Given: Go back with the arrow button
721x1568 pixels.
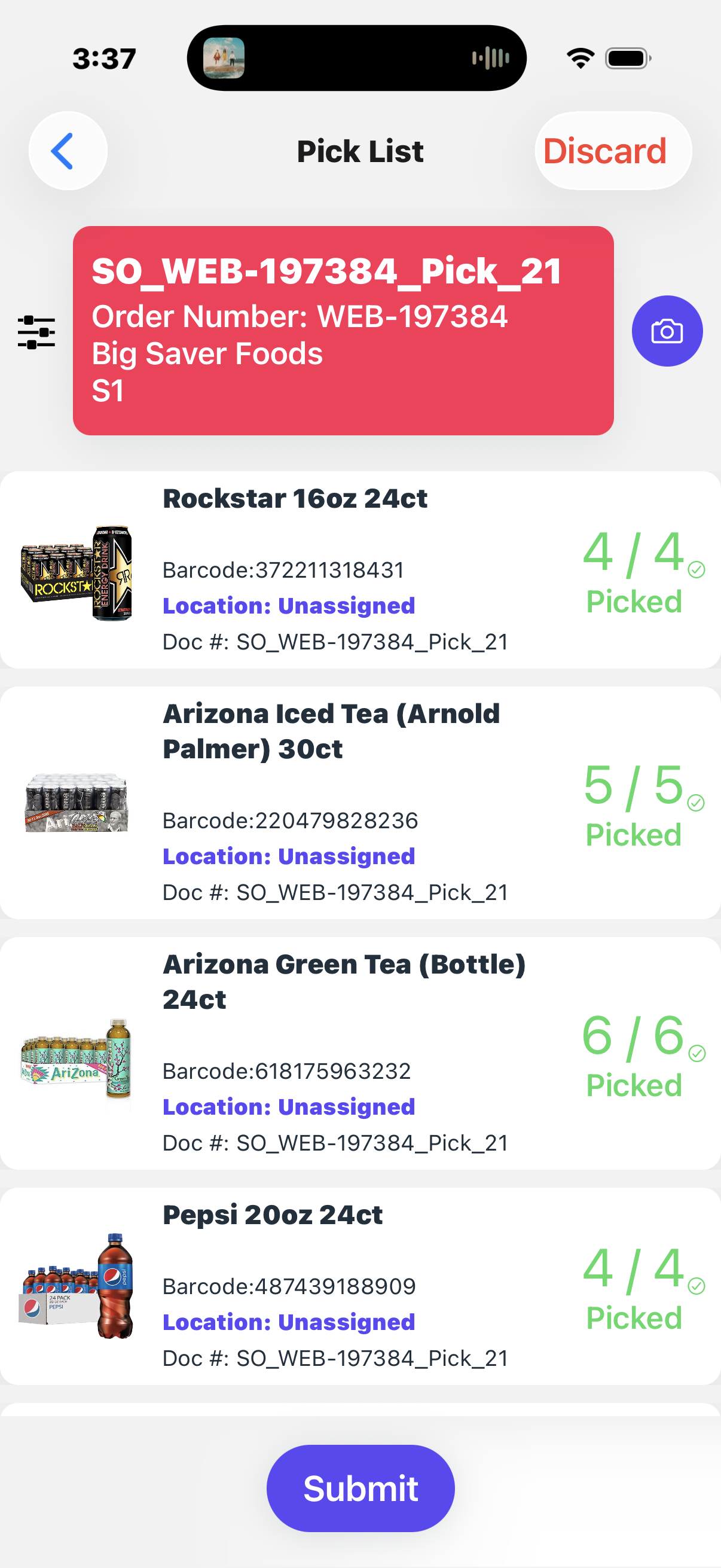Looking at the screenshot, I should (x=68, y=151).
